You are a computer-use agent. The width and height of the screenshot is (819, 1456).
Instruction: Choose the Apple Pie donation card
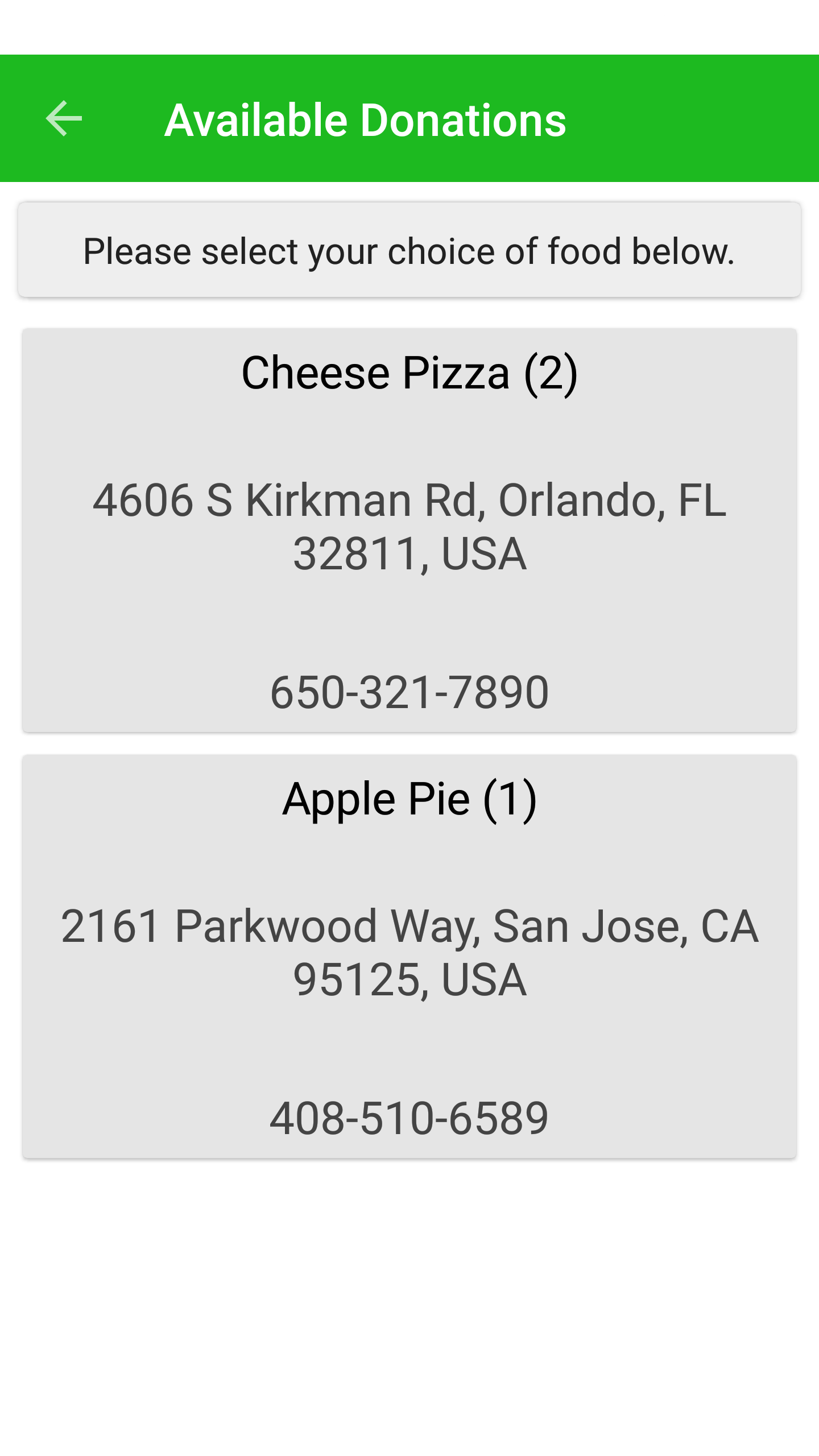409,957
